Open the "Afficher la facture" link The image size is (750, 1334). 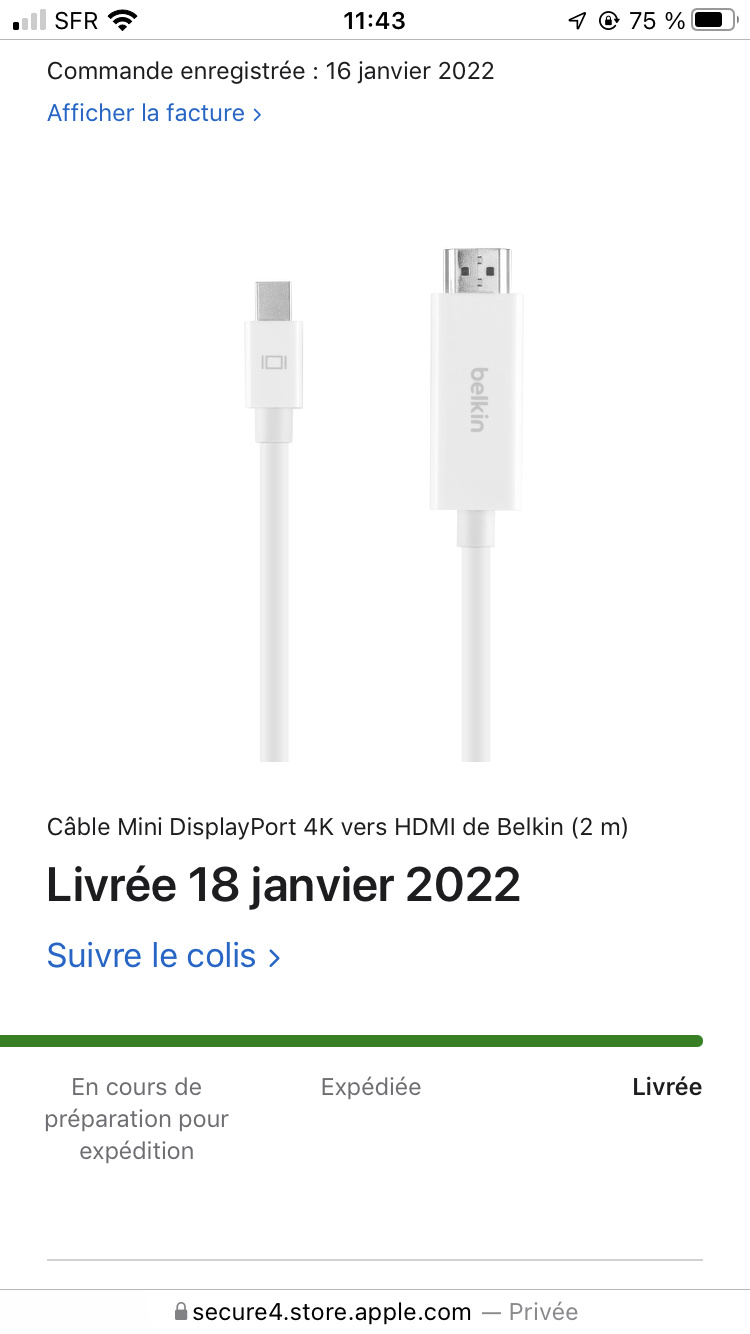[154, 113]
